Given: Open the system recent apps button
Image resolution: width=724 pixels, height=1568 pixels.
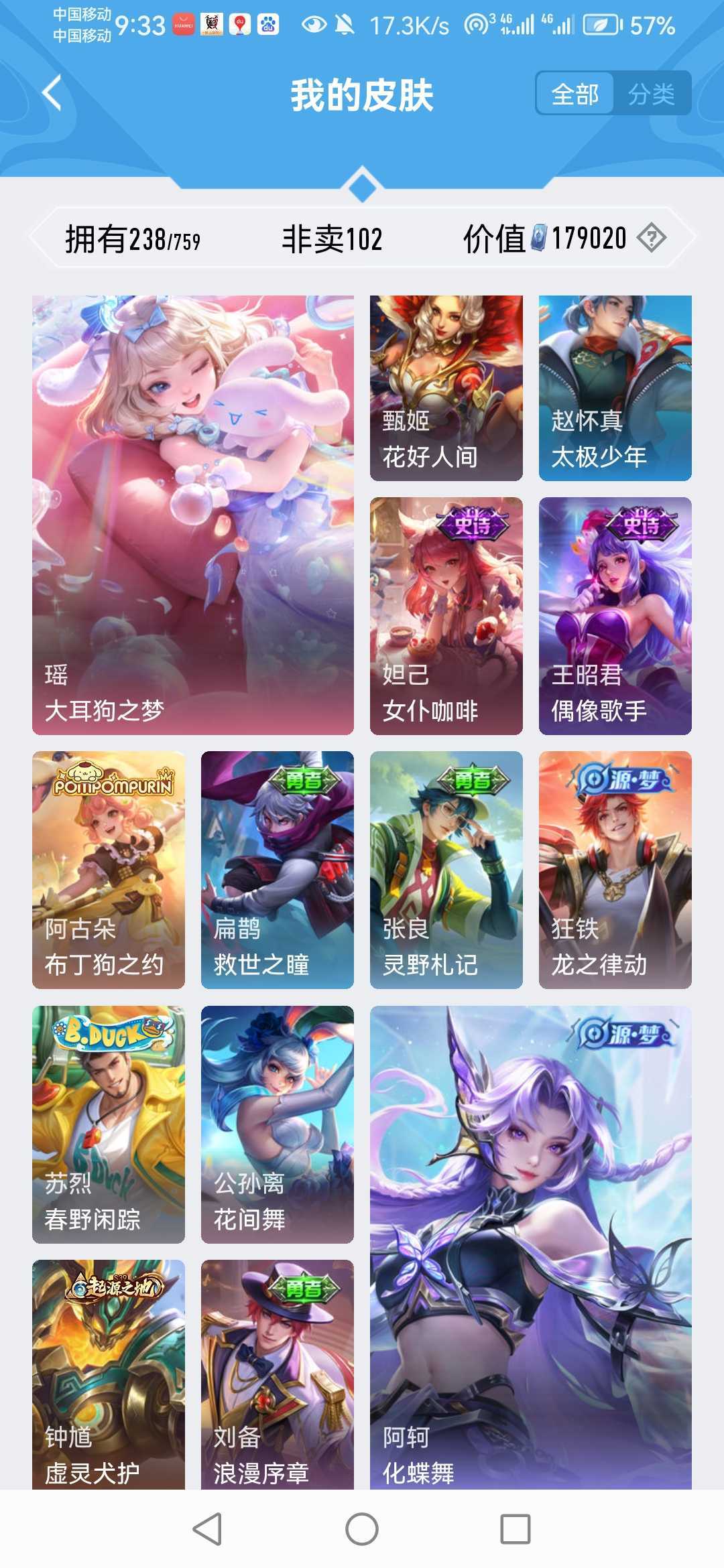Looking at the screenshot, I should click(516, 1530).
